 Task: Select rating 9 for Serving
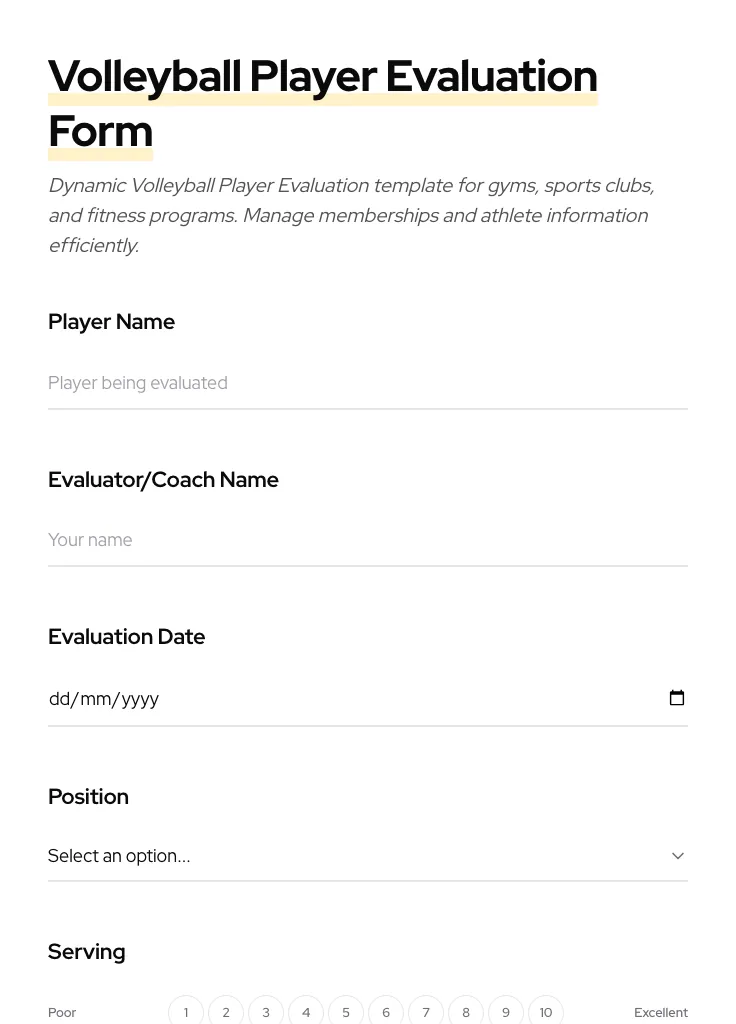pyautogui.click(x=506, y=1012)
